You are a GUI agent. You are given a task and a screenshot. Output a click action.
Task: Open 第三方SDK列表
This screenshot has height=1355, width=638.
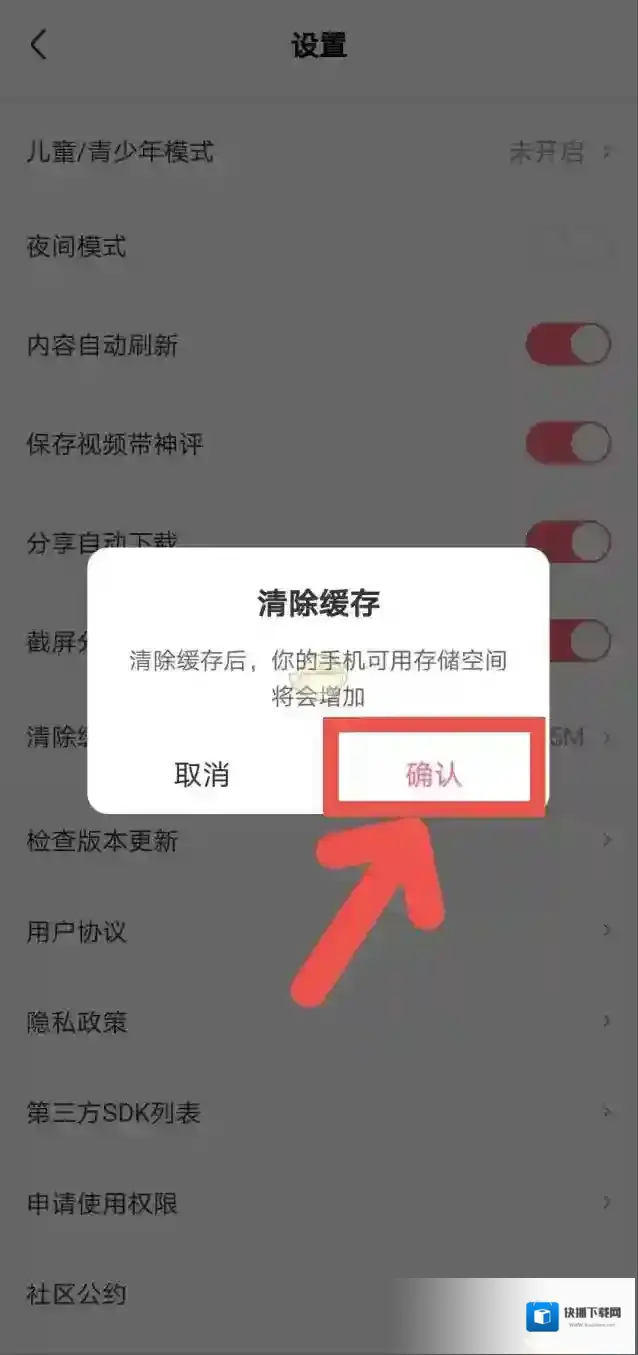coord(319,1112)
